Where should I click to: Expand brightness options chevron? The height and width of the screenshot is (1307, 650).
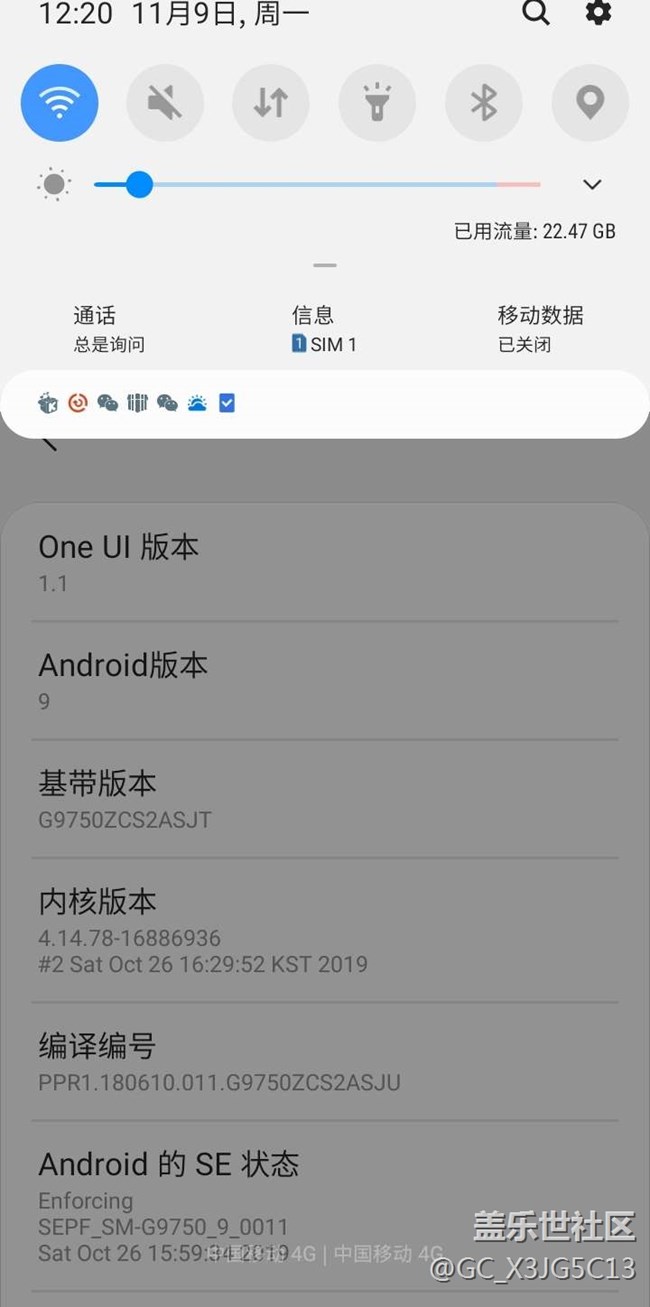coord(592,185)
